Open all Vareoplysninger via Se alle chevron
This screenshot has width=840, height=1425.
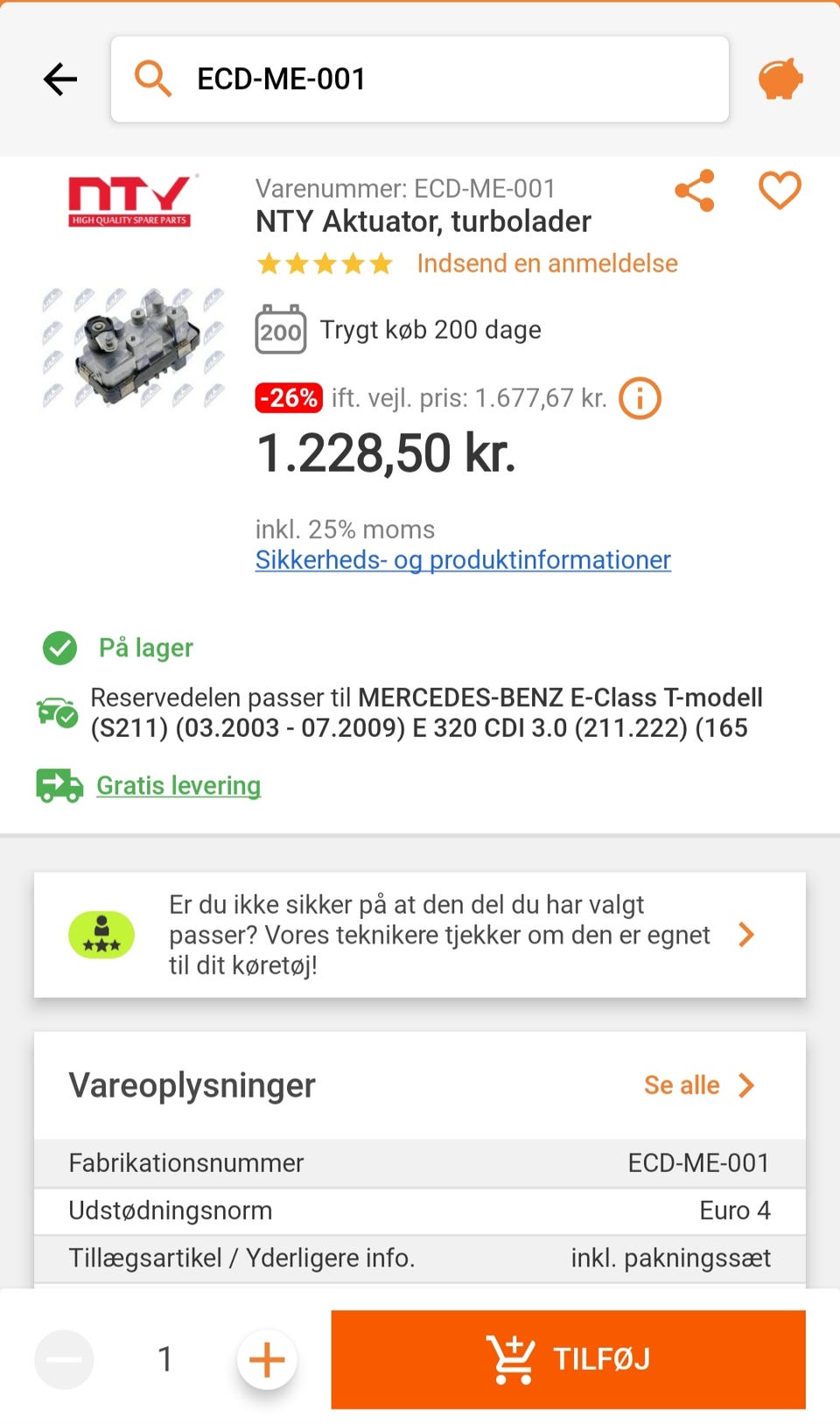coord(745,1085)
